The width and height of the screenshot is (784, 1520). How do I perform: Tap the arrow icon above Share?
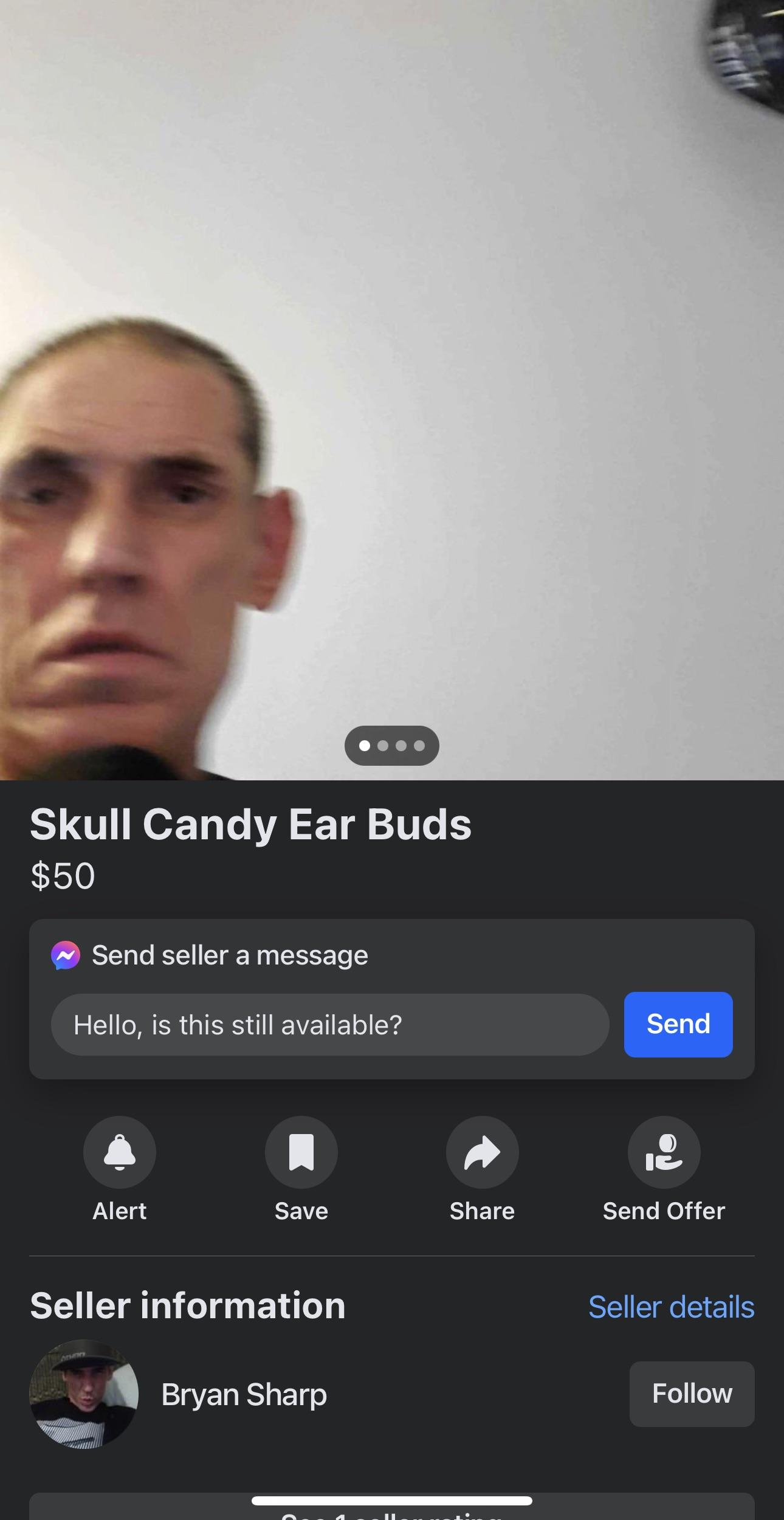[x=482, y=1153]
